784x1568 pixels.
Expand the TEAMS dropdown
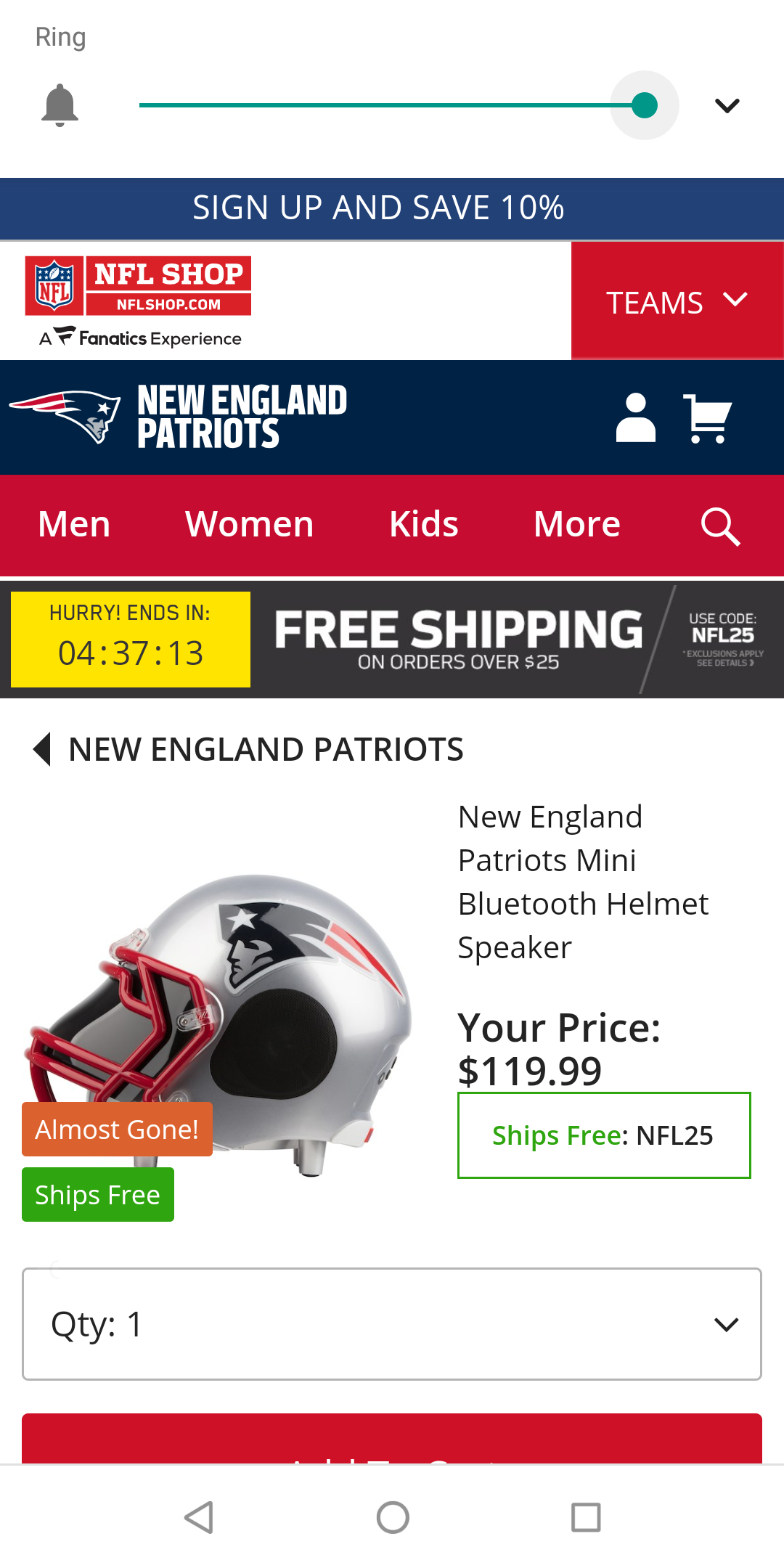coord(677,301)
